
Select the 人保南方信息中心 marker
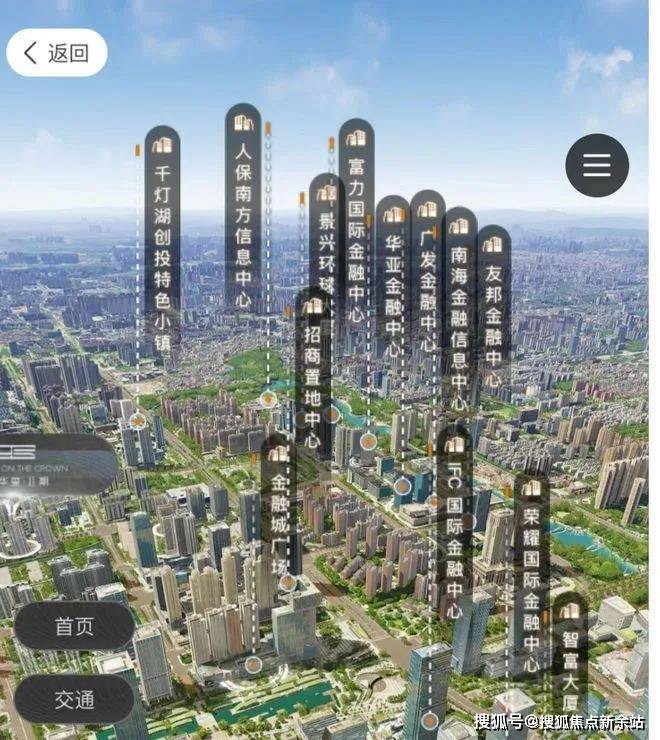pyautogui.click(x=243, y=210)
